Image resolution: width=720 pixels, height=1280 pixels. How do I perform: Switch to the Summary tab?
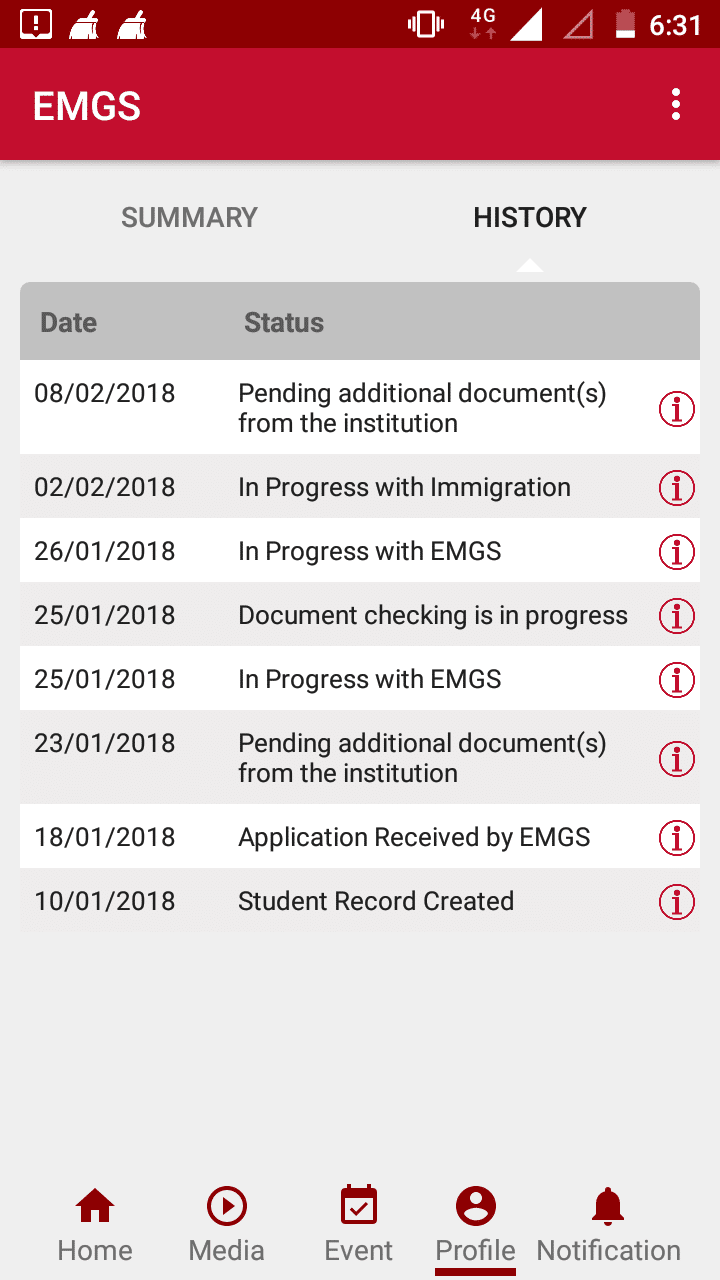(x=189, y=218)
